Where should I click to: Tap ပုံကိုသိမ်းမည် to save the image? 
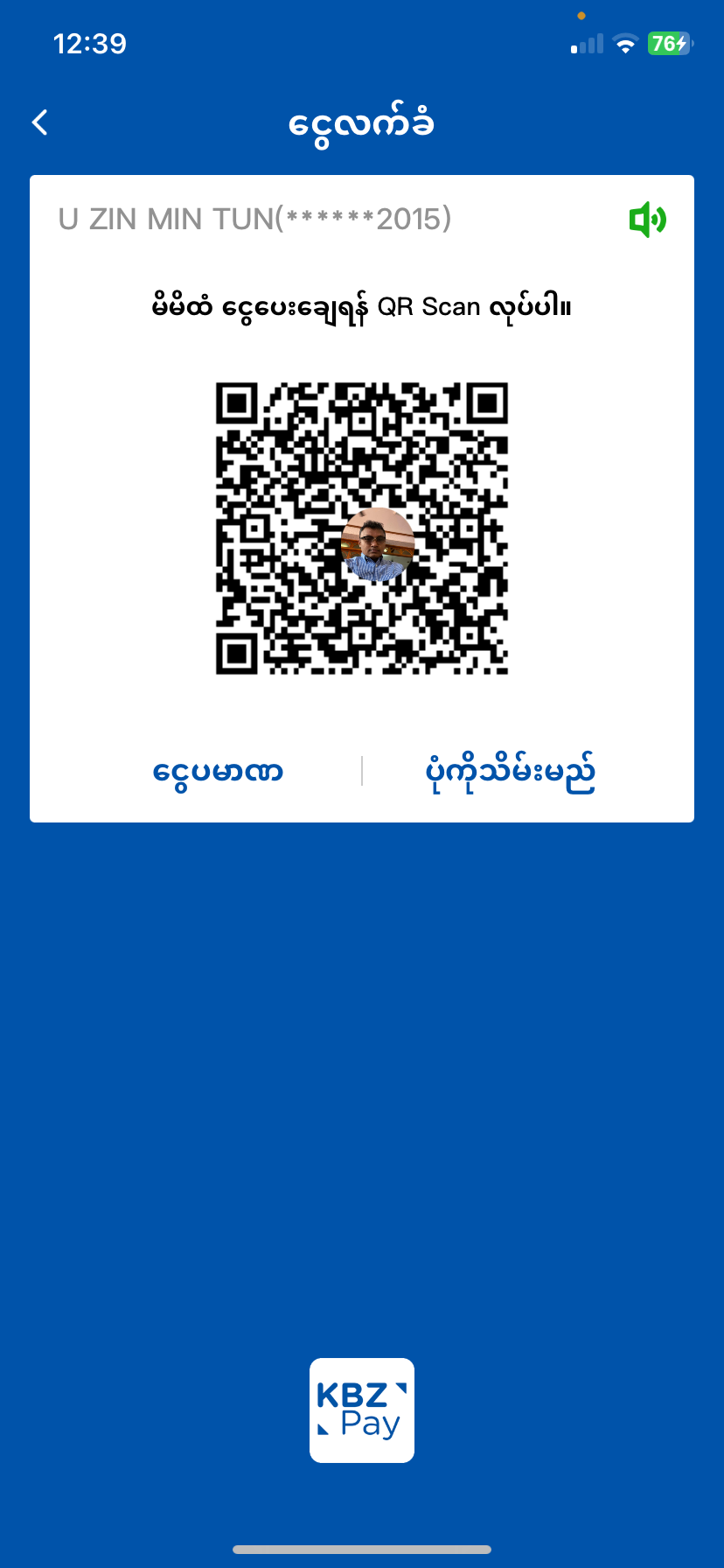tap(510, 772)
